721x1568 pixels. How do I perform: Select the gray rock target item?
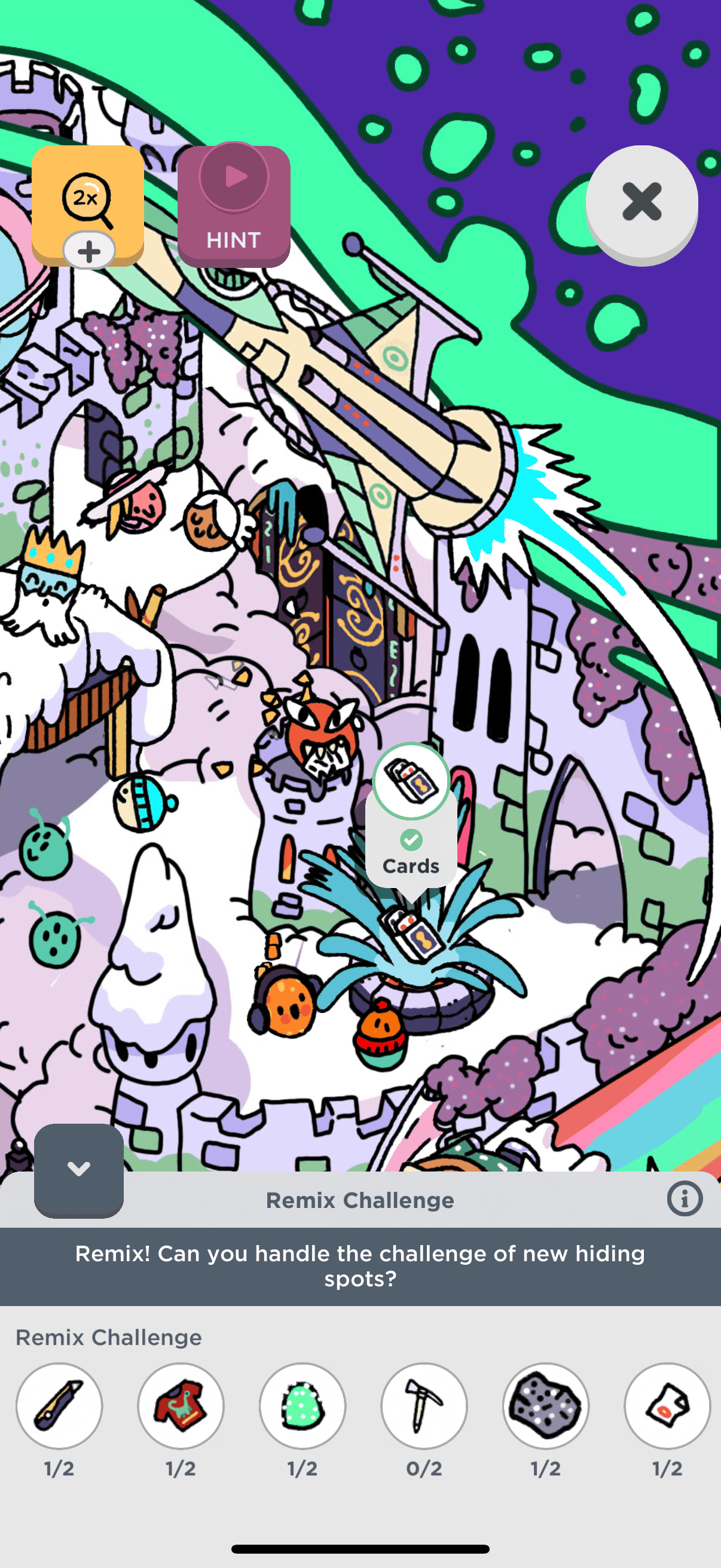point(546,1405)
